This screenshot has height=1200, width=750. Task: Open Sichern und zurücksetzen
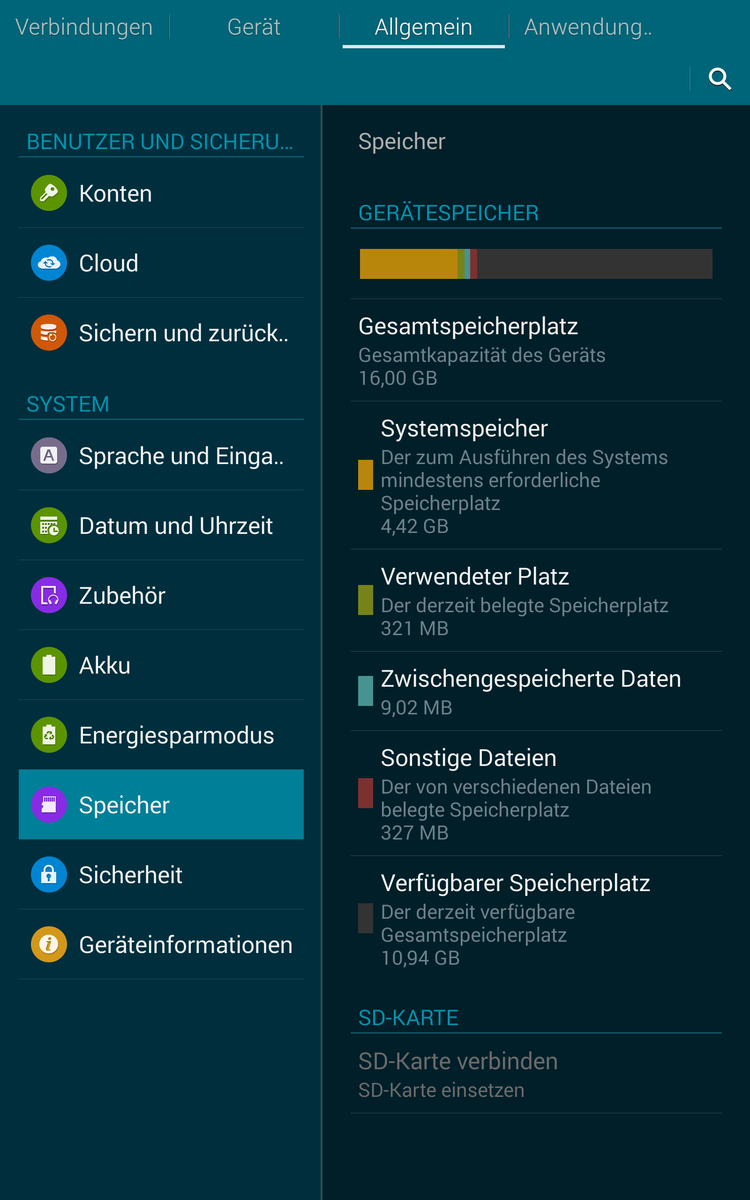click(x=161, y=333)
